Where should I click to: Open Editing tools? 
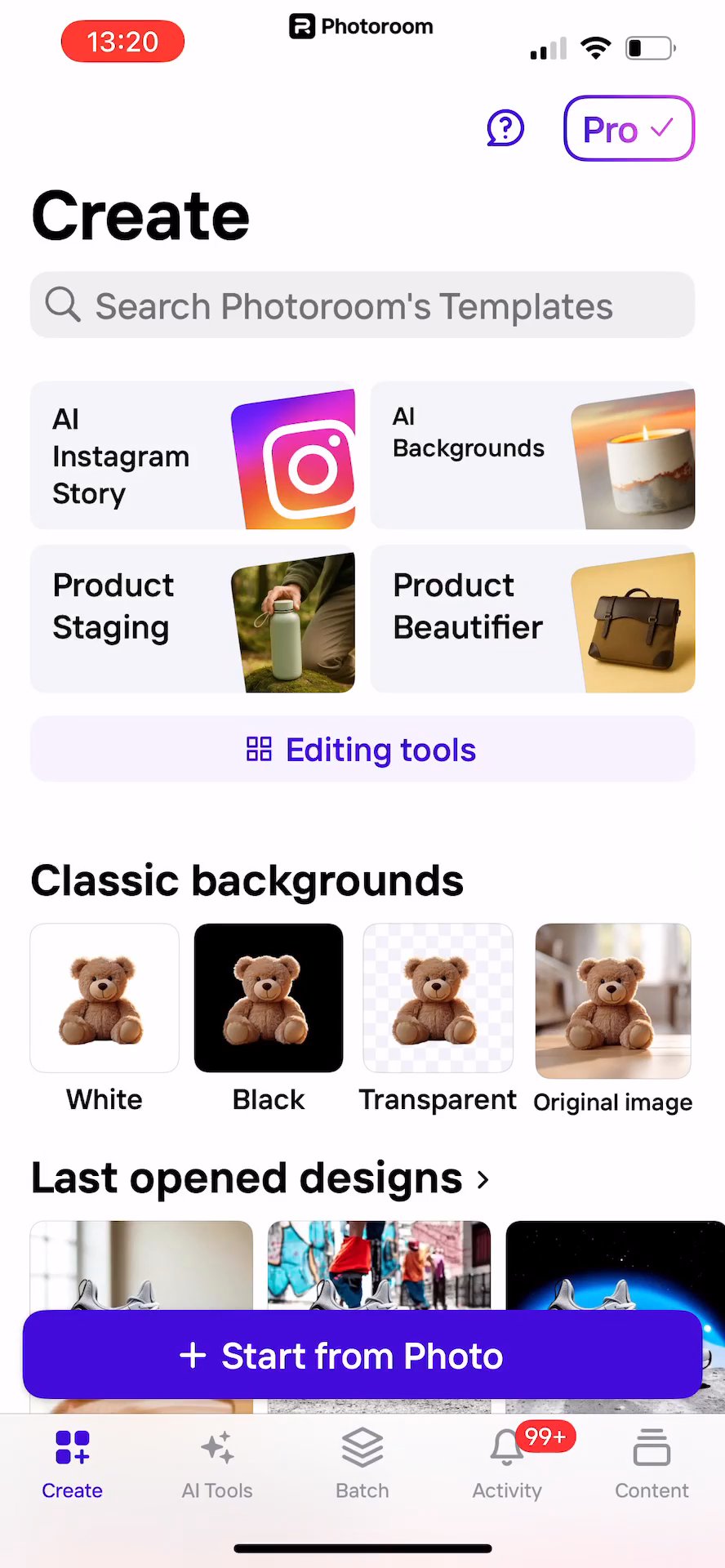362,749
